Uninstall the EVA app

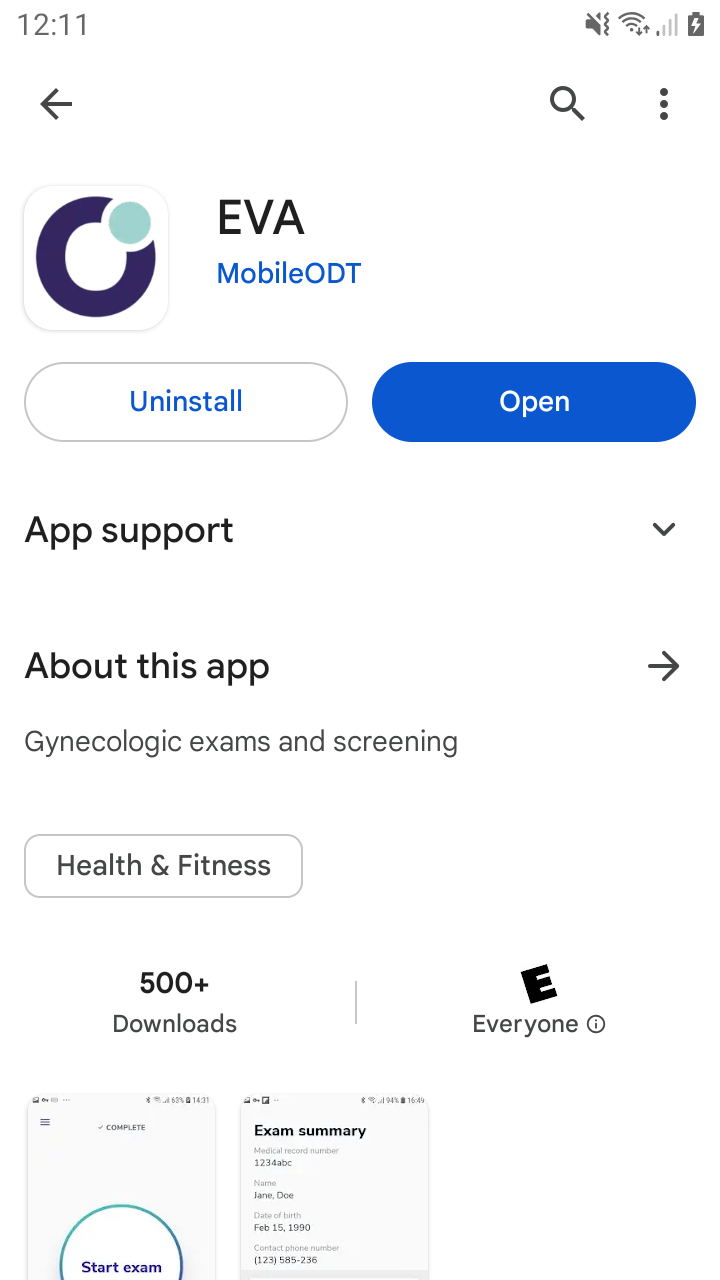[x=186, y=402]
